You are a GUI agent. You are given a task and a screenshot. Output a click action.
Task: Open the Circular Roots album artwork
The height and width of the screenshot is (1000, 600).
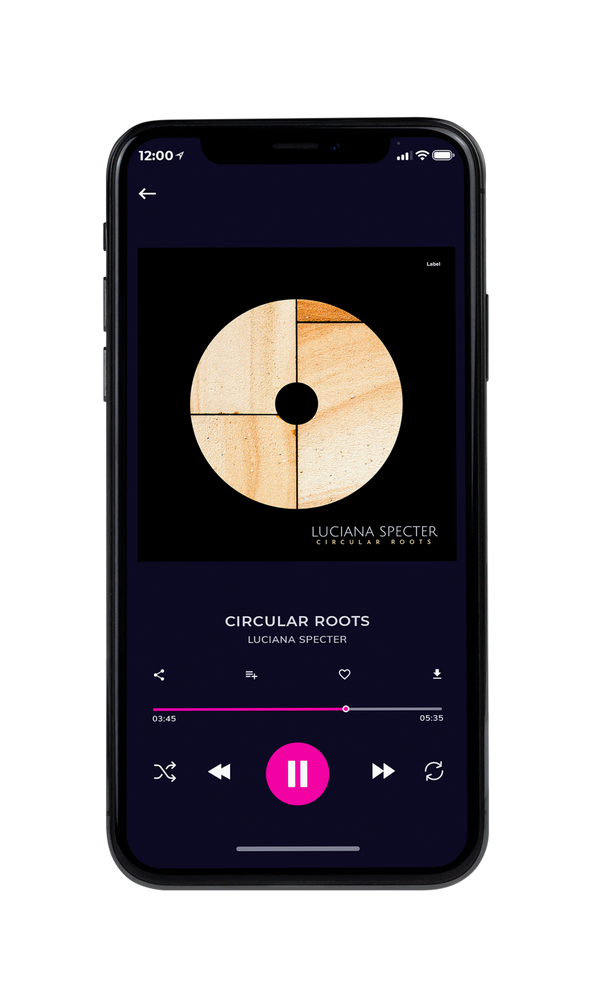click(x=297, y=404)
